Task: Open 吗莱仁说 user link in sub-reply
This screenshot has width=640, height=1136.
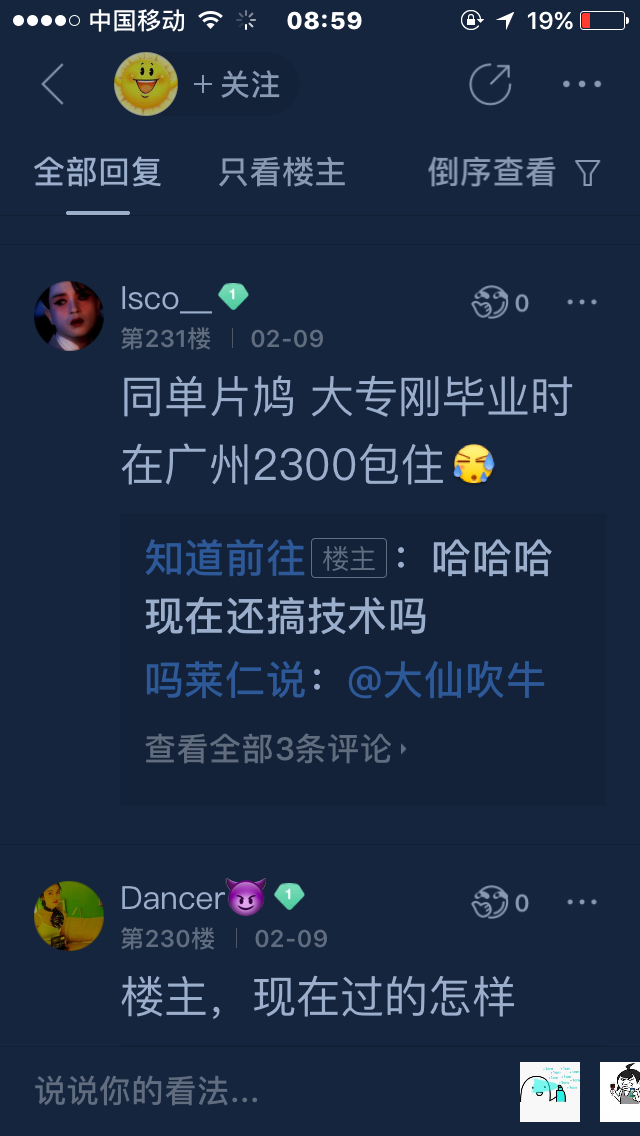Action: [x=225, y=681]
